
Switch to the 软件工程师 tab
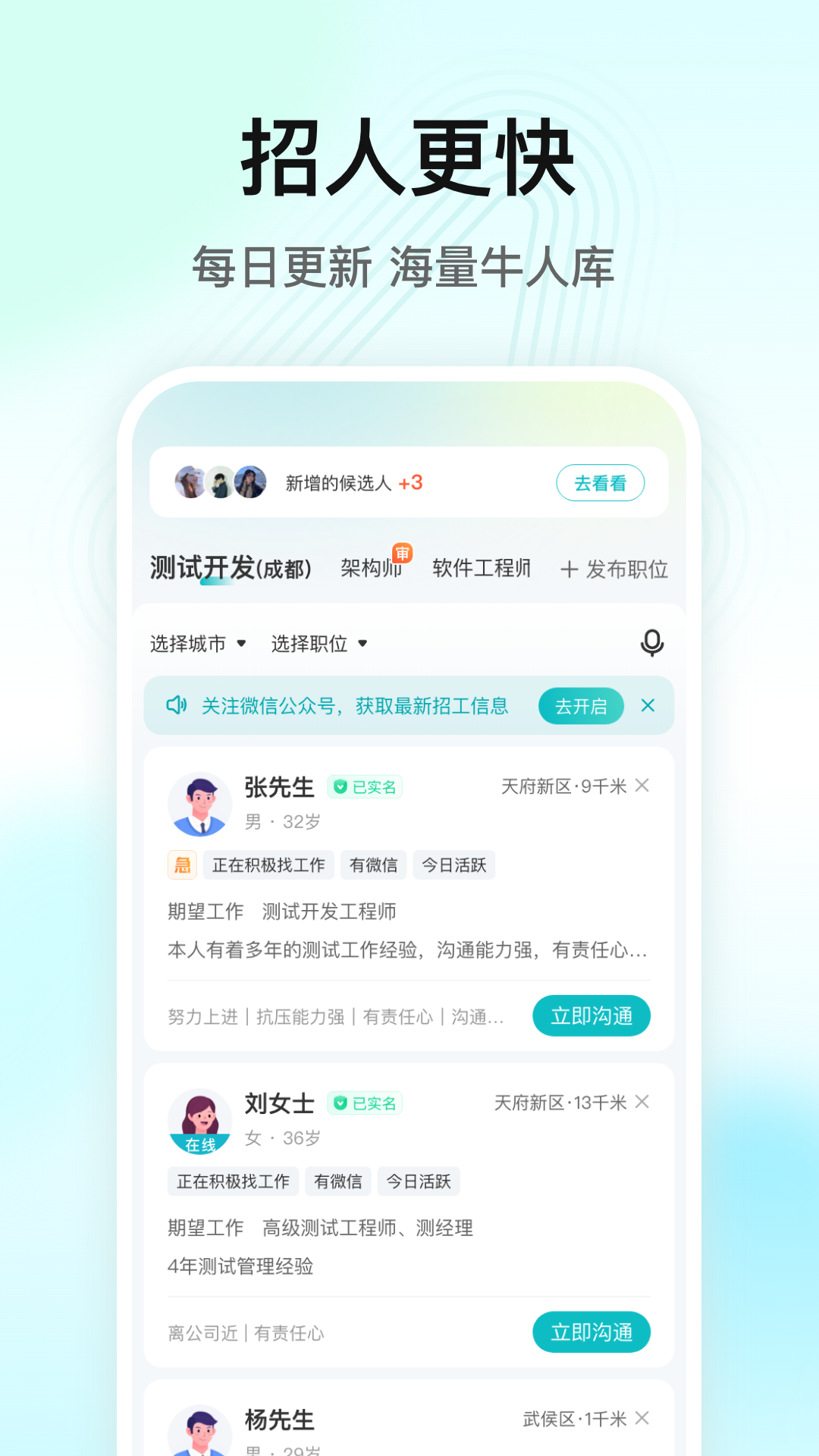(482, 569)
